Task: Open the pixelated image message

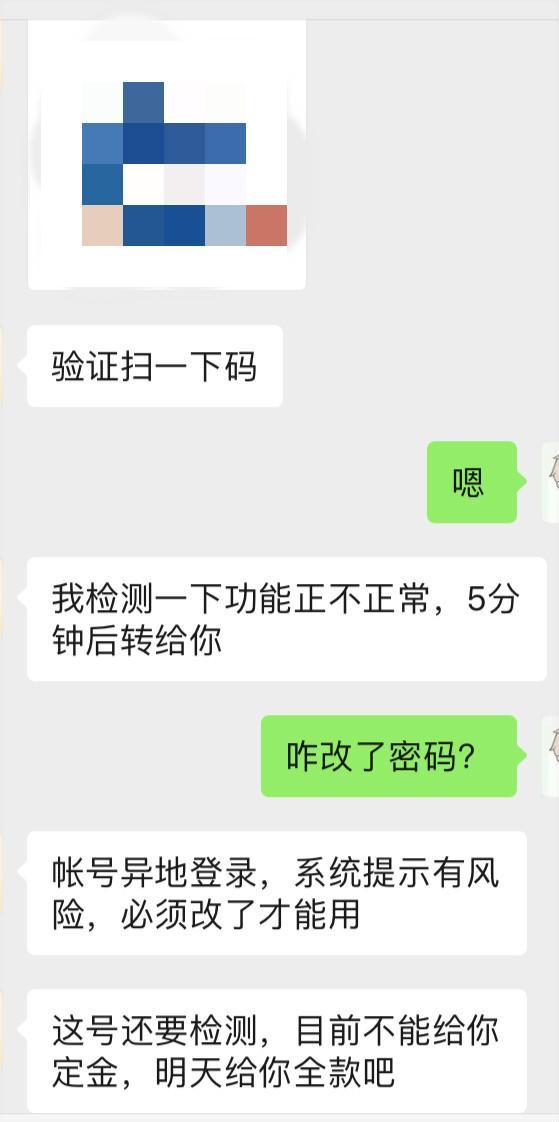Action: [167, 155]
